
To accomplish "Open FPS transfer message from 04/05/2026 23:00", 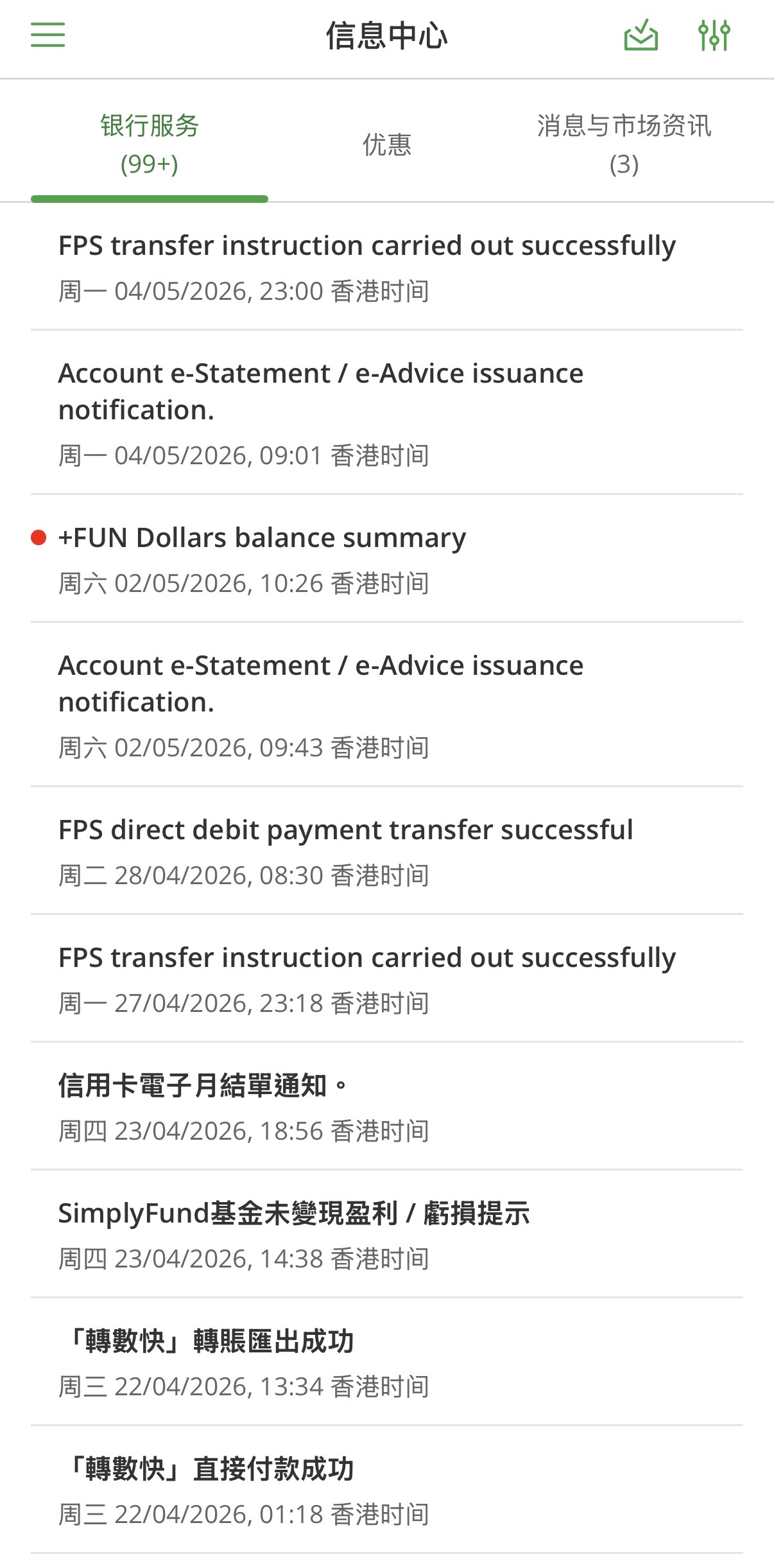I will pyautogui.click(x=387, y=267).
